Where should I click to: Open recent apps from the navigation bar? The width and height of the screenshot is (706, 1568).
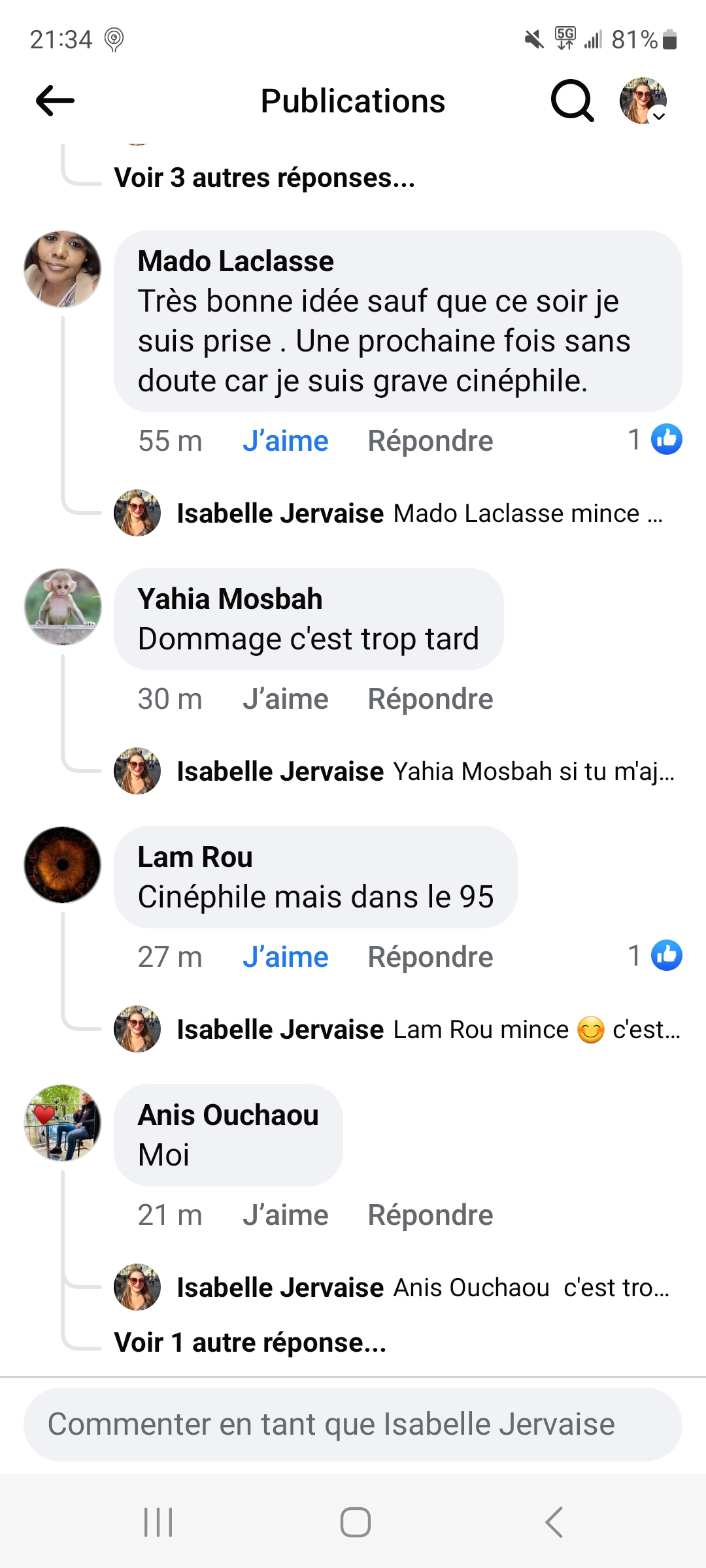click(x=158, y=1522)
